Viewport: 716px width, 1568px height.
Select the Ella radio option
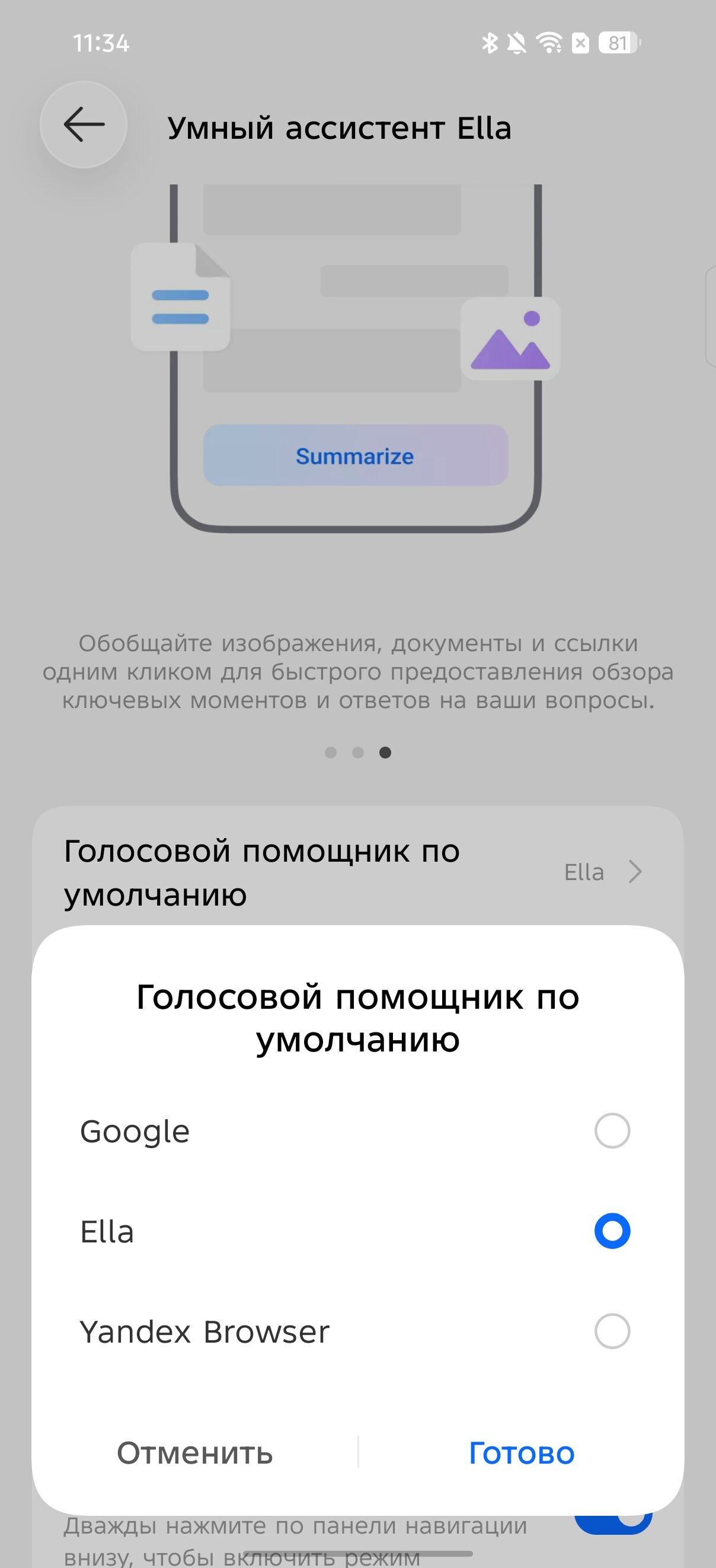(x=611, y=1231)
